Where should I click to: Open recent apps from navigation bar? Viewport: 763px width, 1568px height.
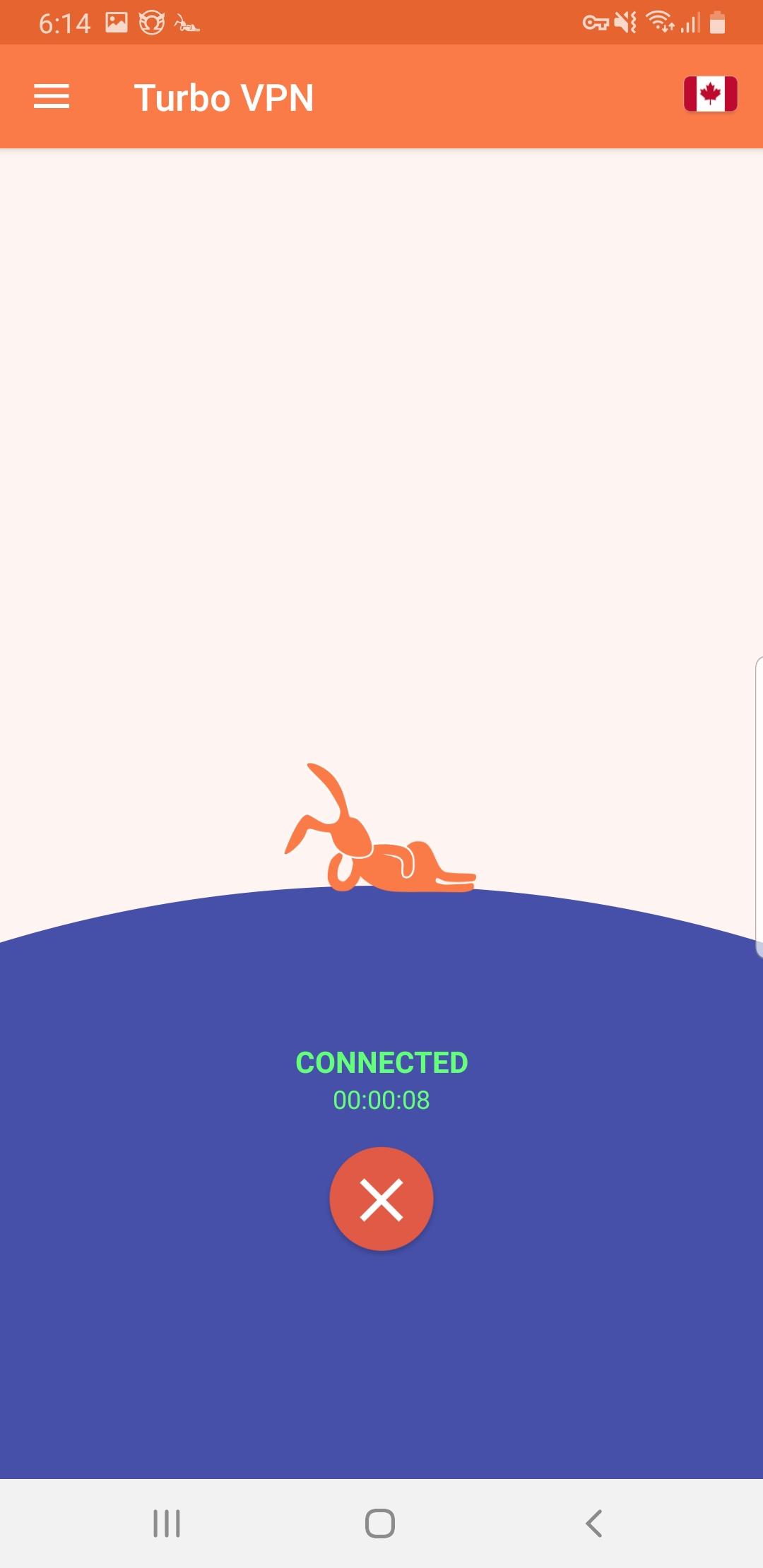[167, 1524]
